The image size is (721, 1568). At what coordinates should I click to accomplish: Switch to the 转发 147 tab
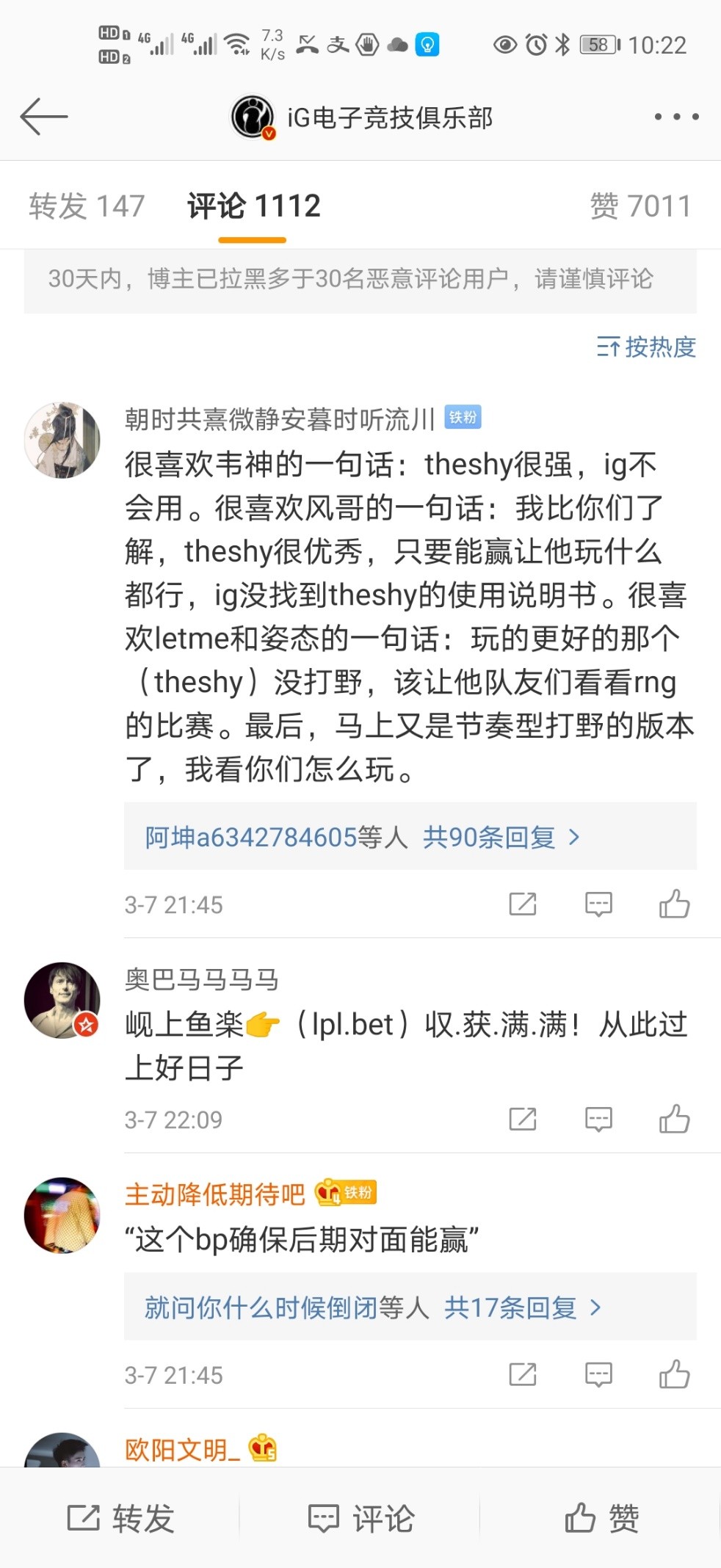(88, 206)
